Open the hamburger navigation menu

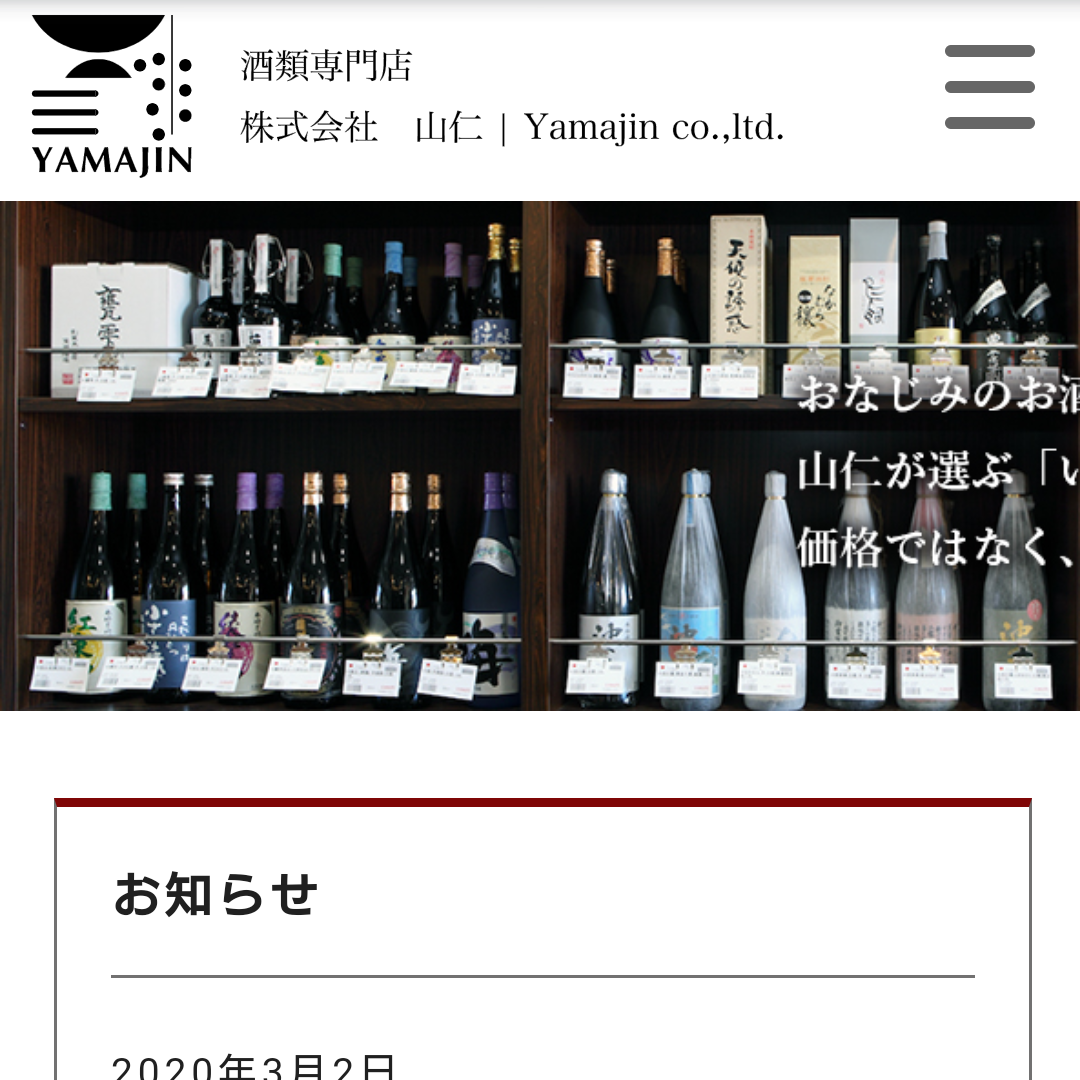pyautogui.click(x=989, y=87)
